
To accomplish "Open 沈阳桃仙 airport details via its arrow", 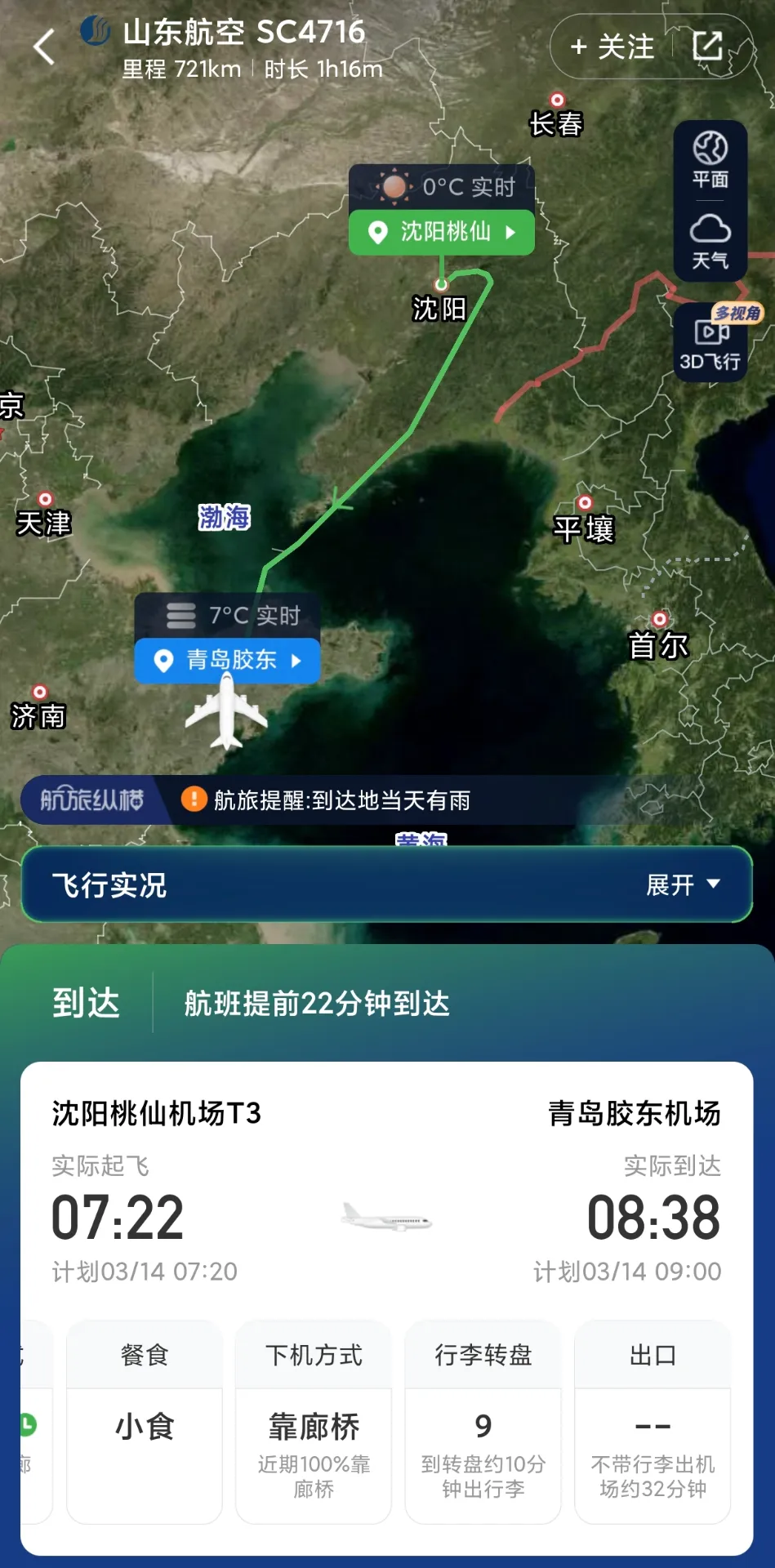I will point(510,233).
